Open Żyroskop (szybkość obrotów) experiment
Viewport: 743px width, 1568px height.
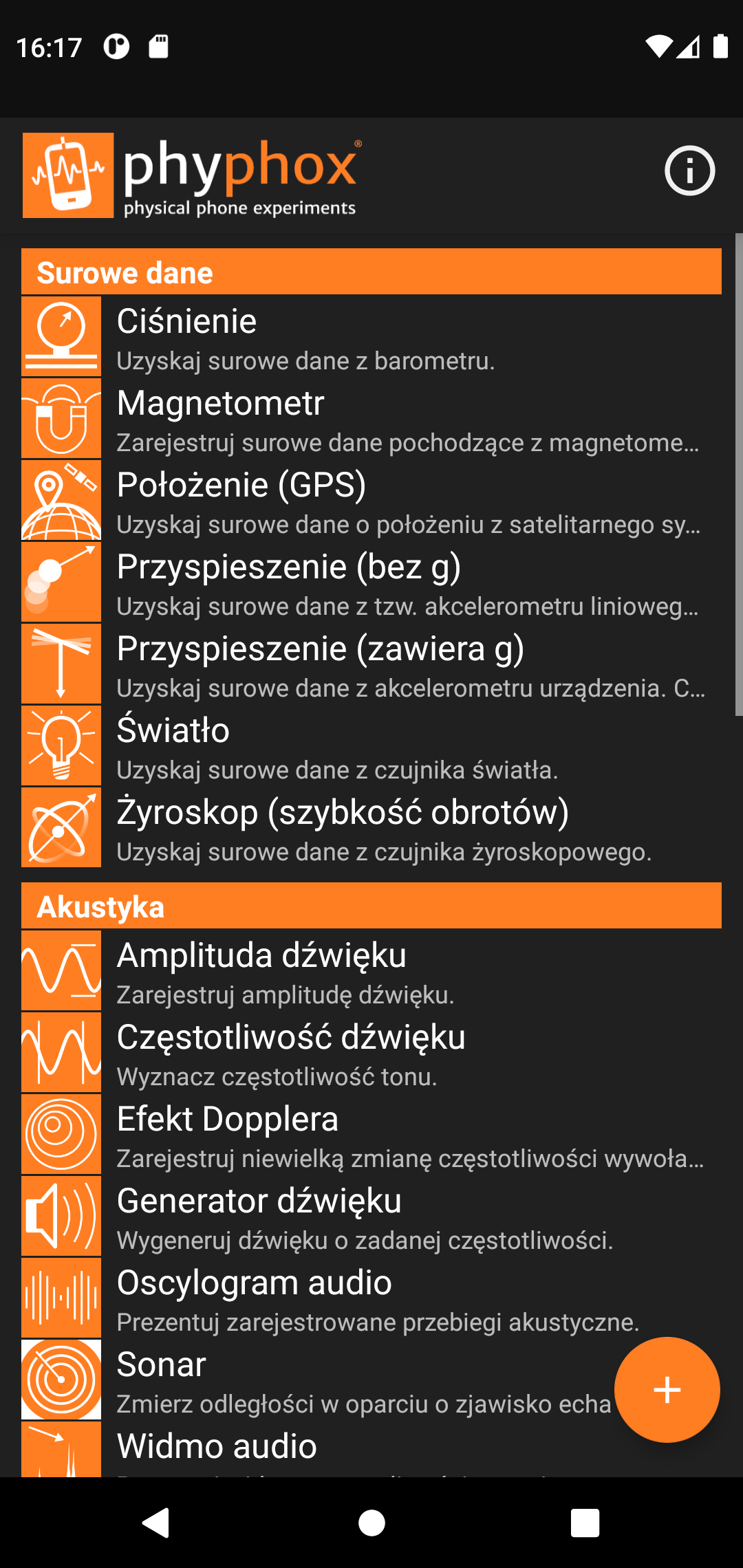(371, 828)
